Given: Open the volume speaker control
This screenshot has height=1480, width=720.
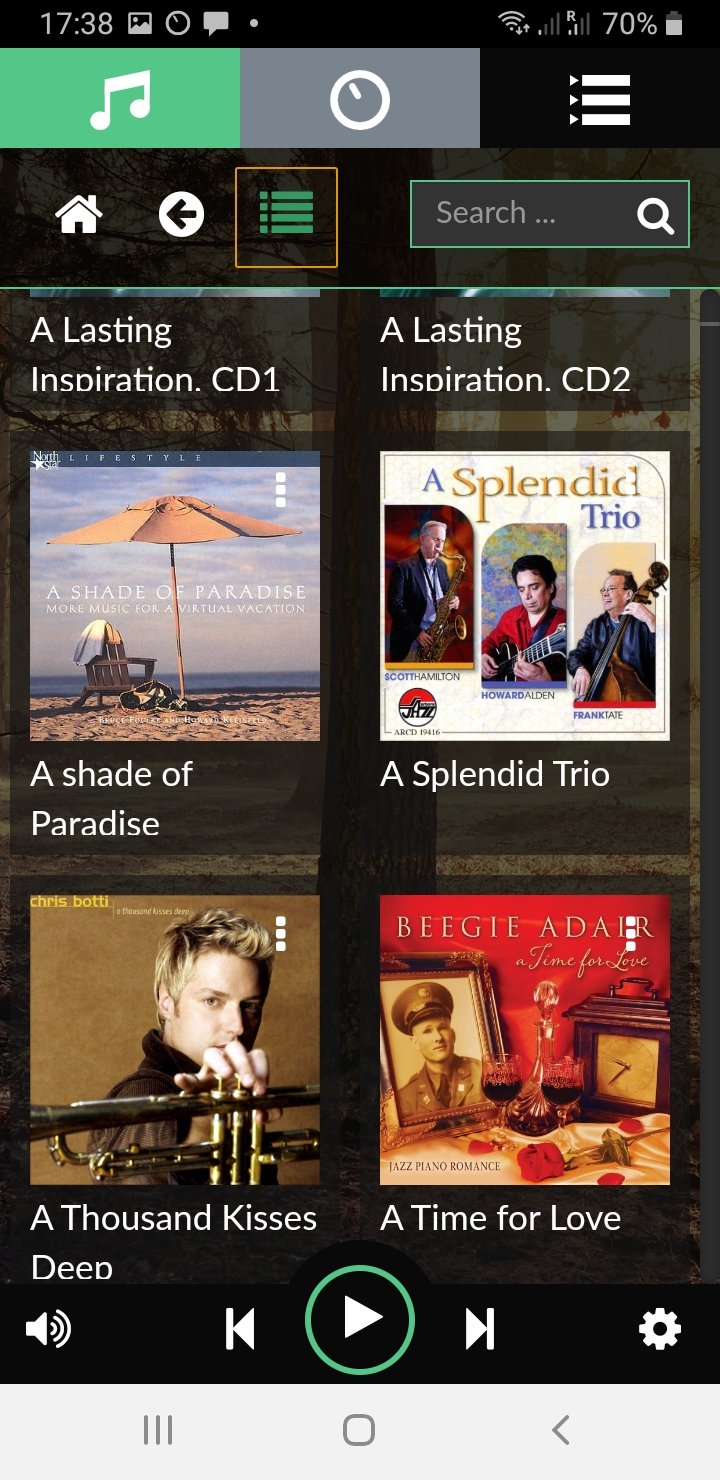Looking at the screenshot, I should coord(48,1329).
